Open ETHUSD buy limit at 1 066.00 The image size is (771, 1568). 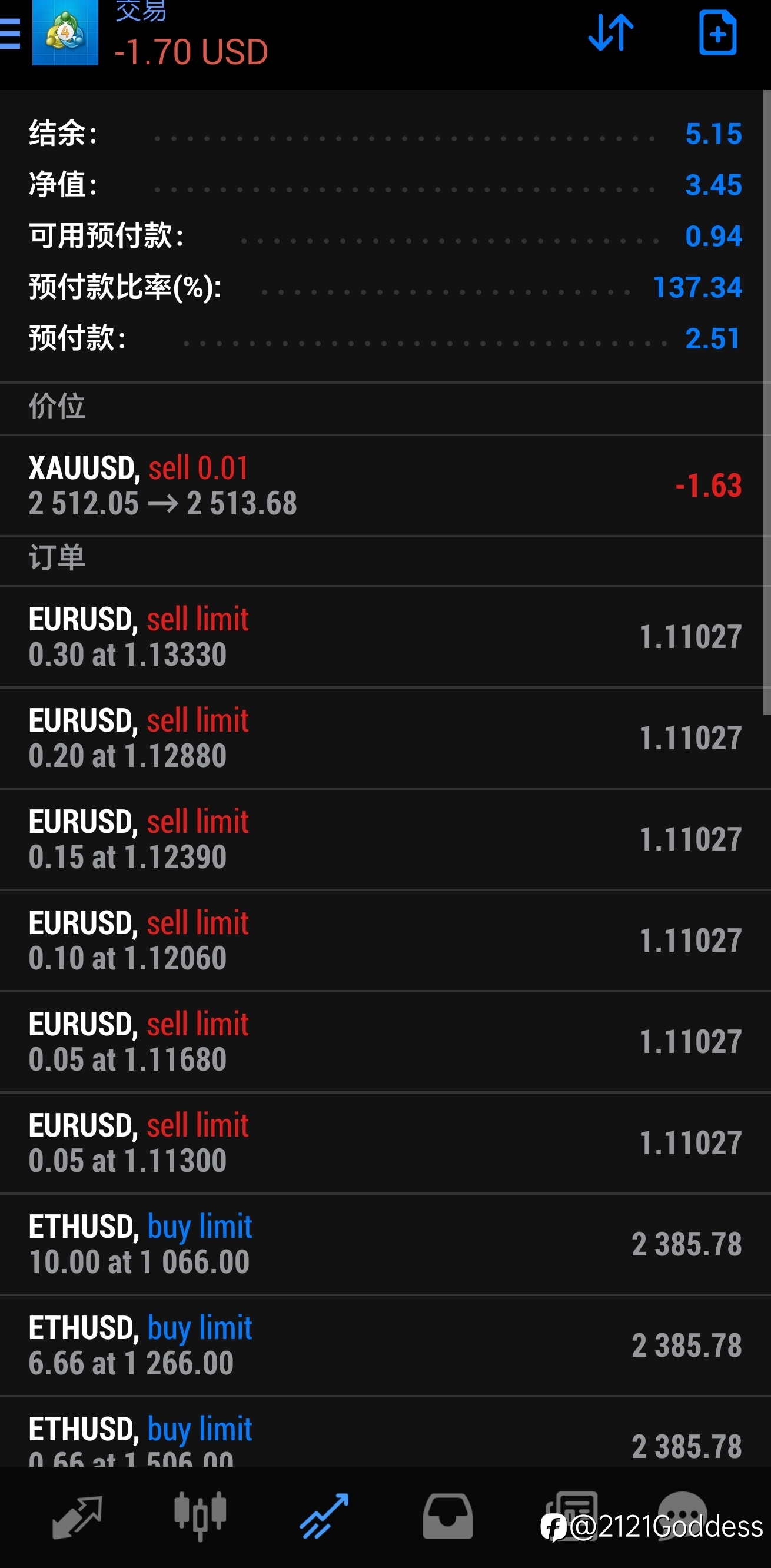click(x=385, y=1244)
